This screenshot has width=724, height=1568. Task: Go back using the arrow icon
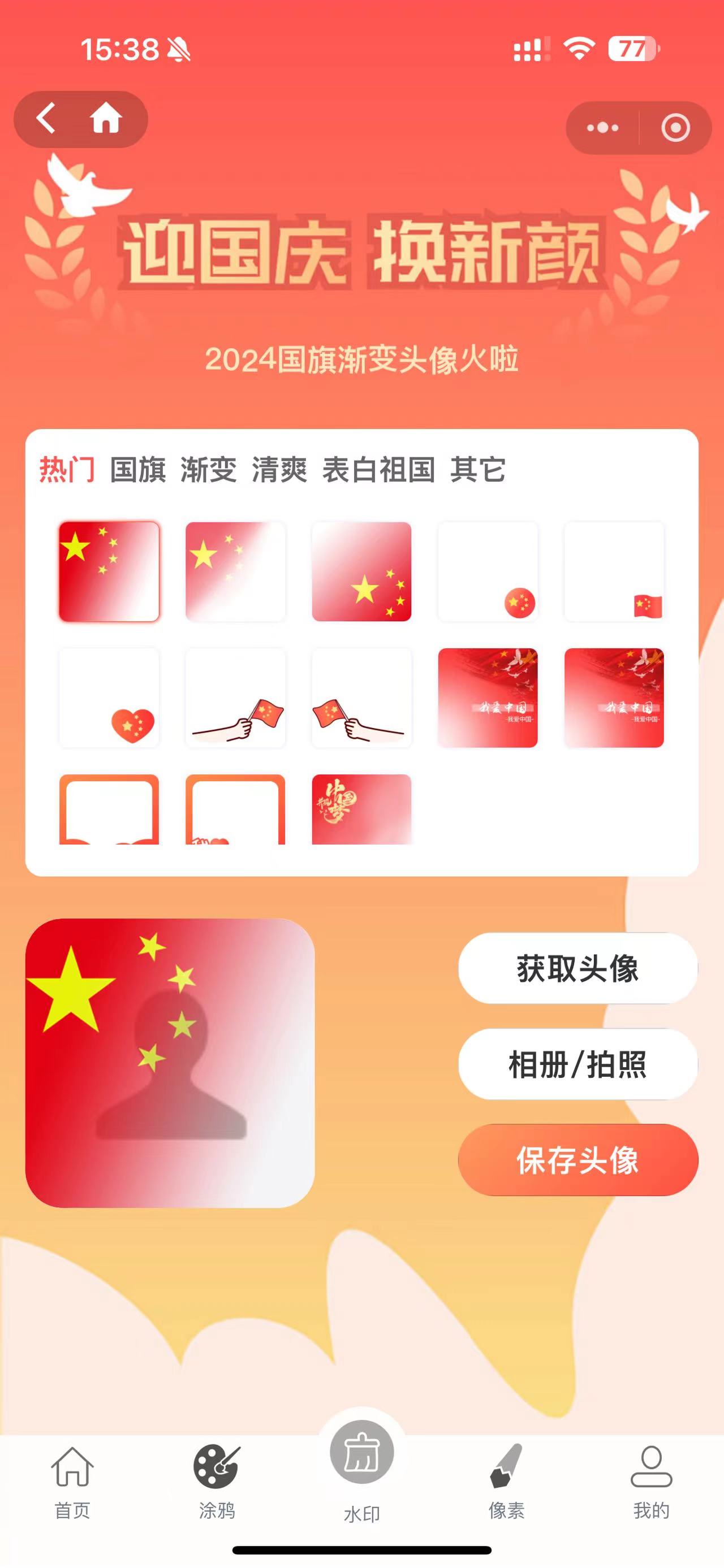(x=46, y=118)
